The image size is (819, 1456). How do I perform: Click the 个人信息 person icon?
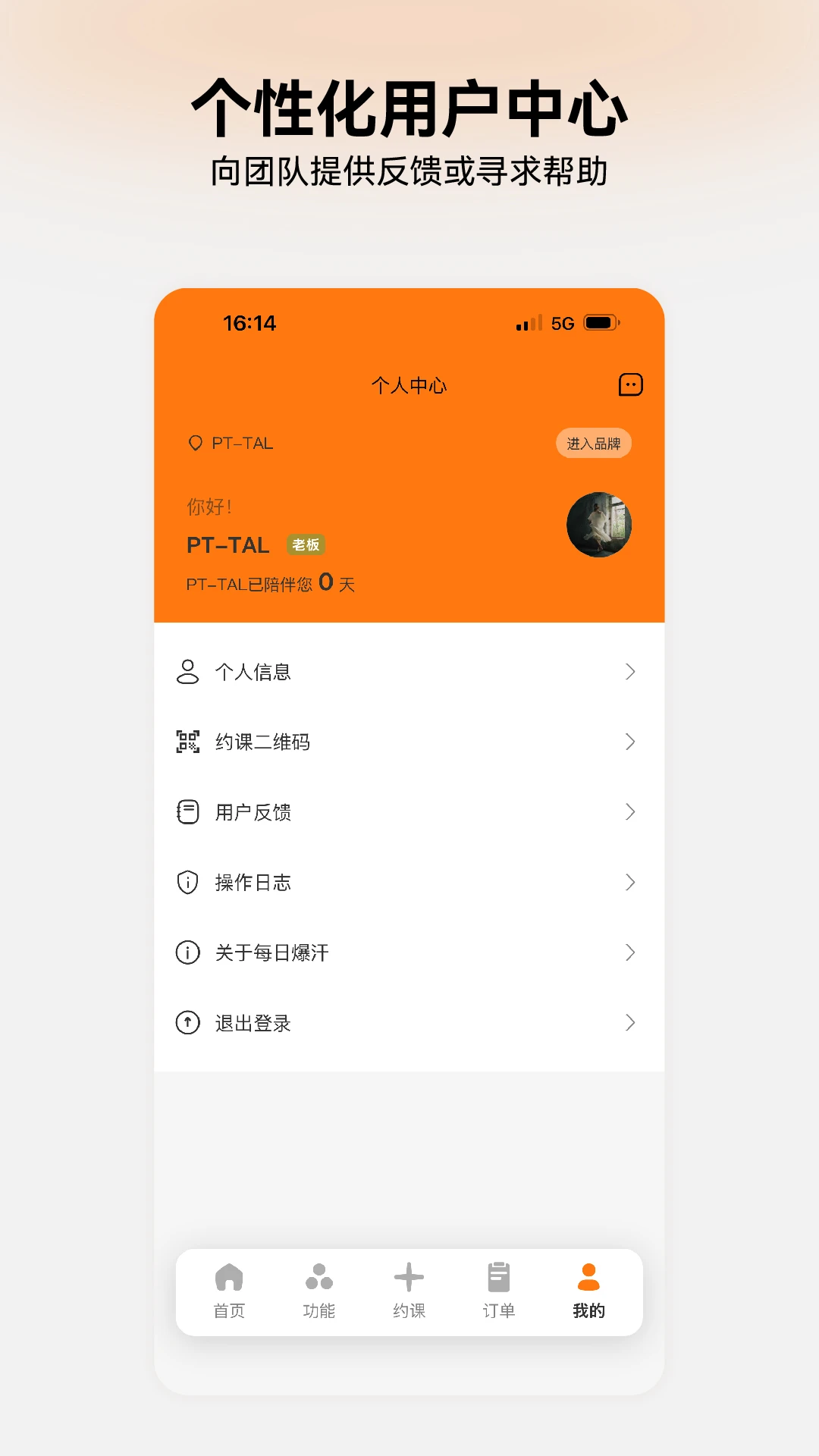tap(186, 672)
